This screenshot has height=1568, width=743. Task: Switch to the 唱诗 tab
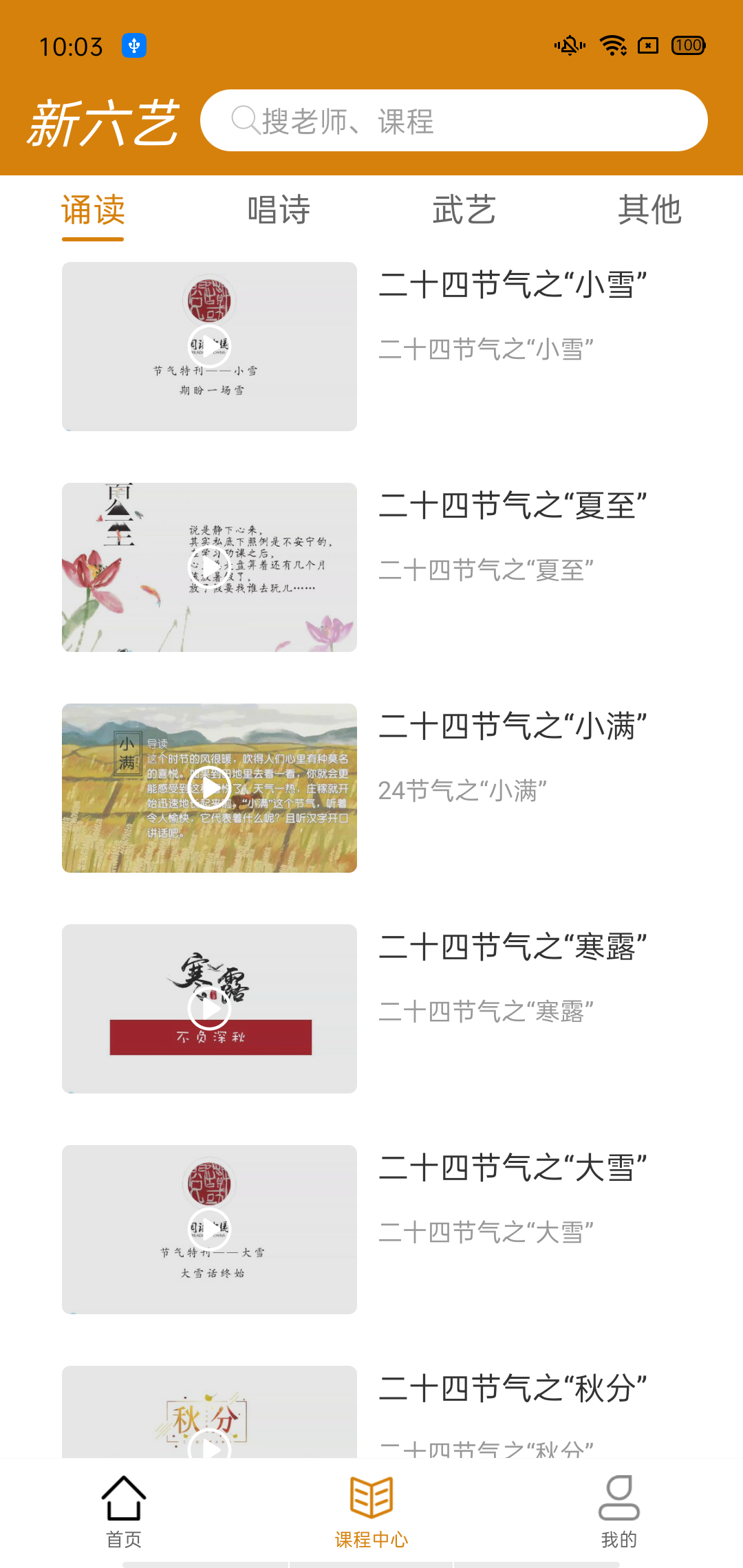click(279, 210)
